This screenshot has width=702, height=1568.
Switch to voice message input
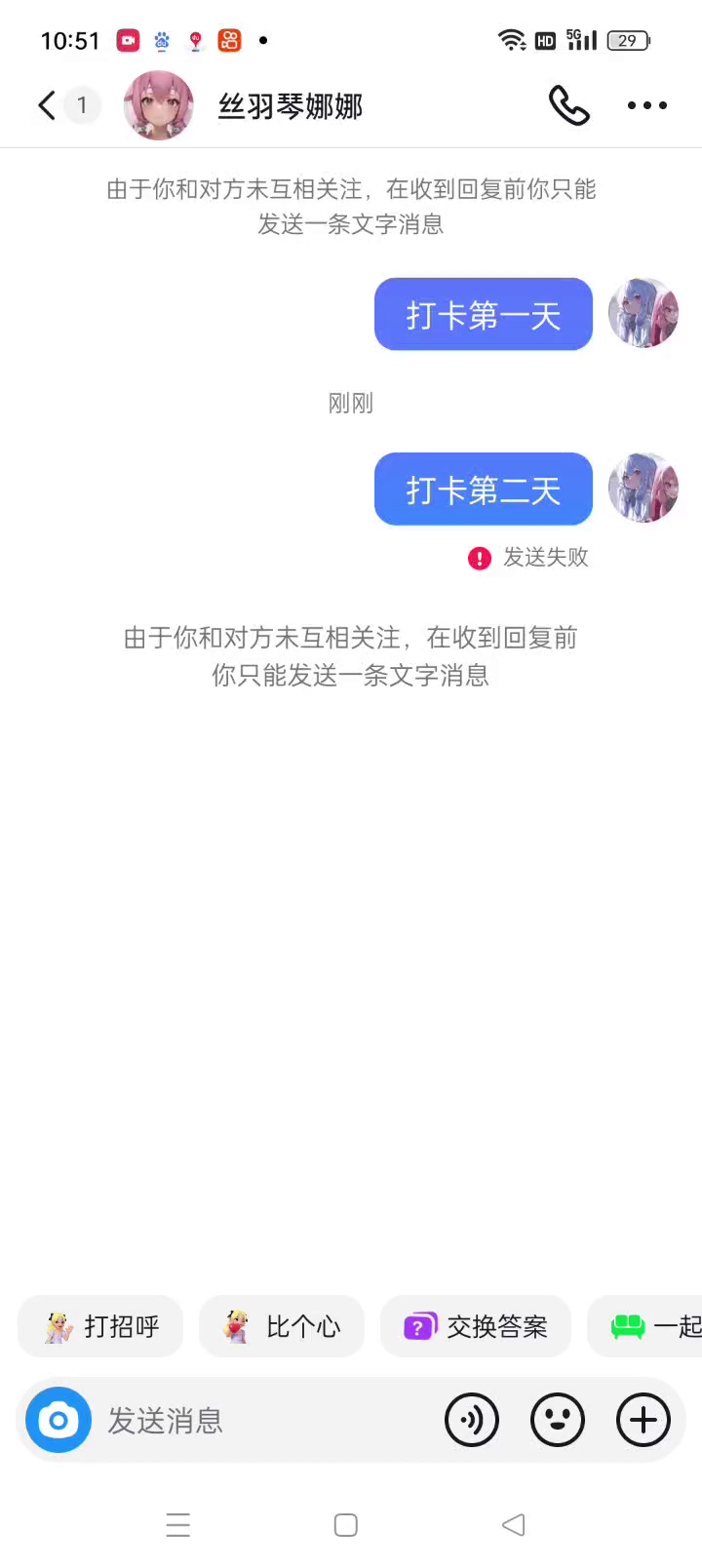point(472,1420)
